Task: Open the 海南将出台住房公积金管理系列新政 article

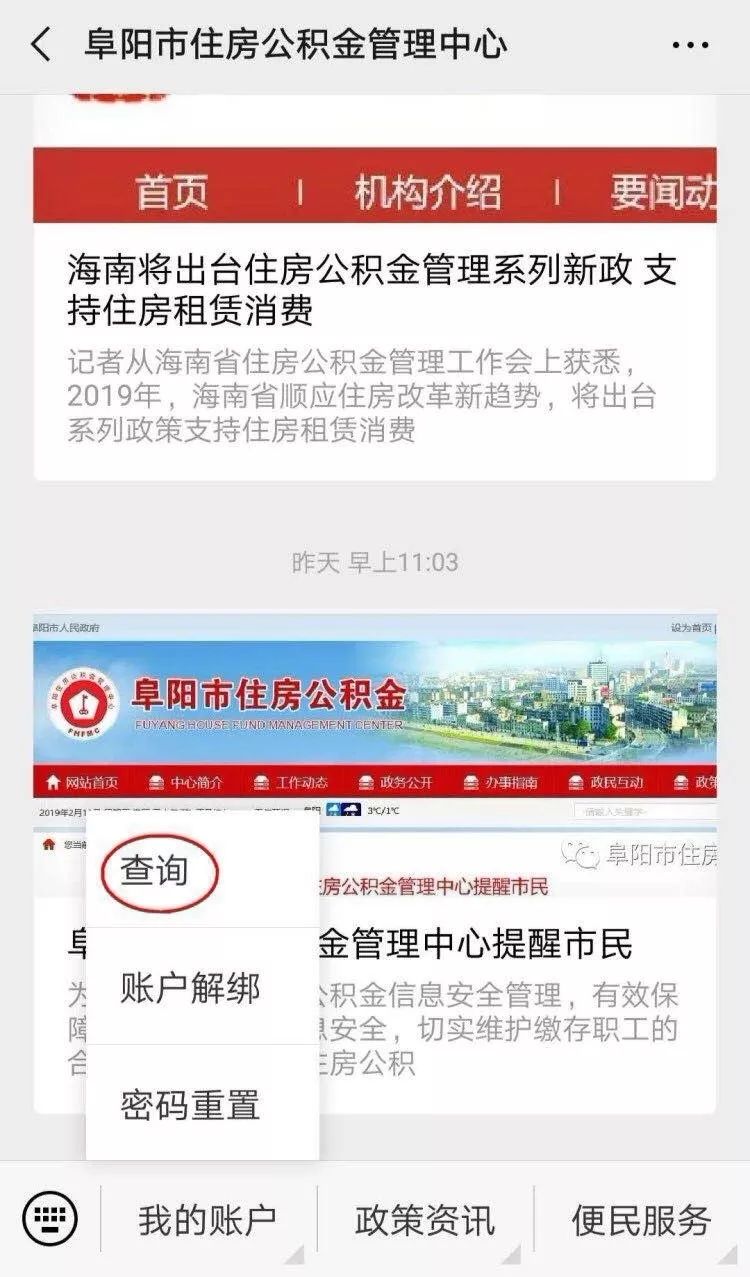Action: (374, 290)
